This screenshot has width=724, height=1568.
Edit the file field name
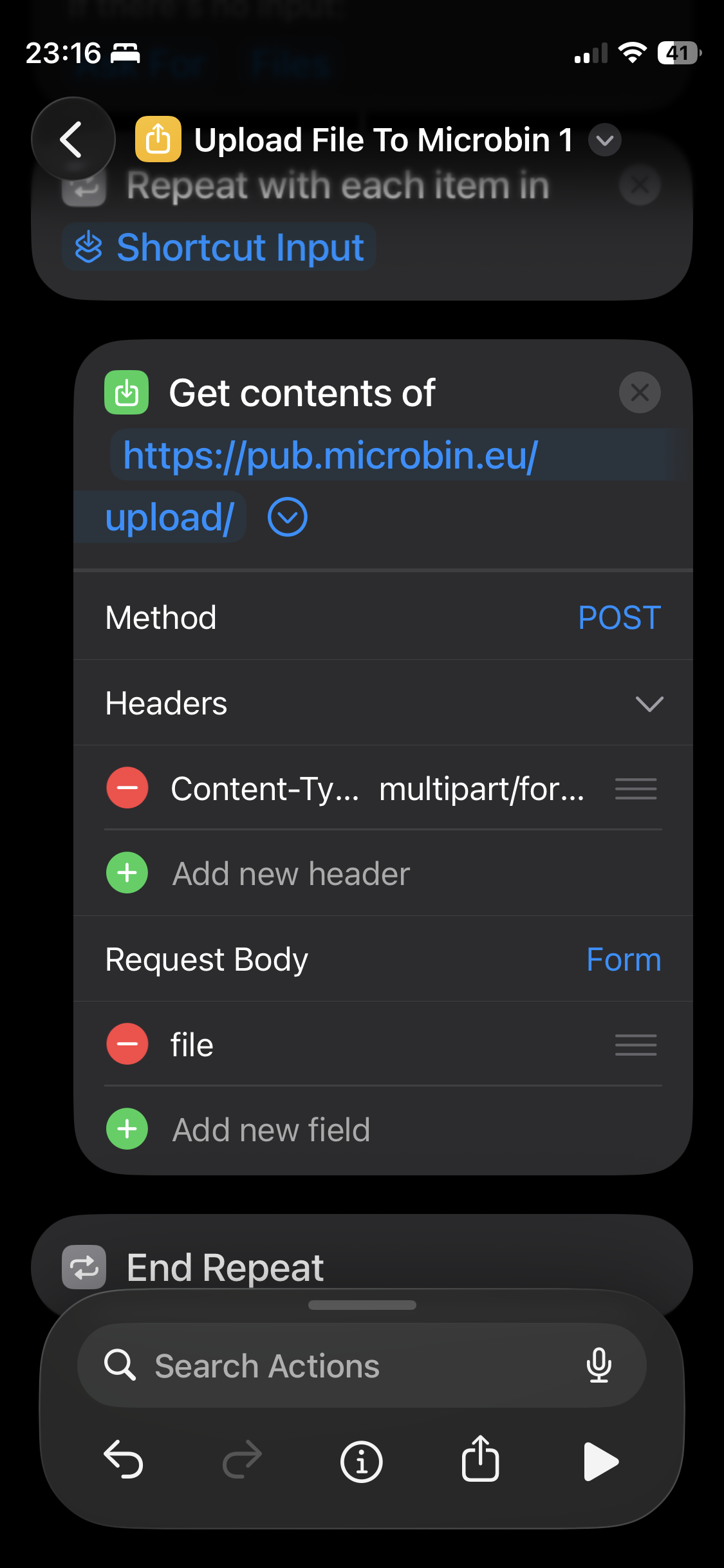click(x=192, y=1045)
